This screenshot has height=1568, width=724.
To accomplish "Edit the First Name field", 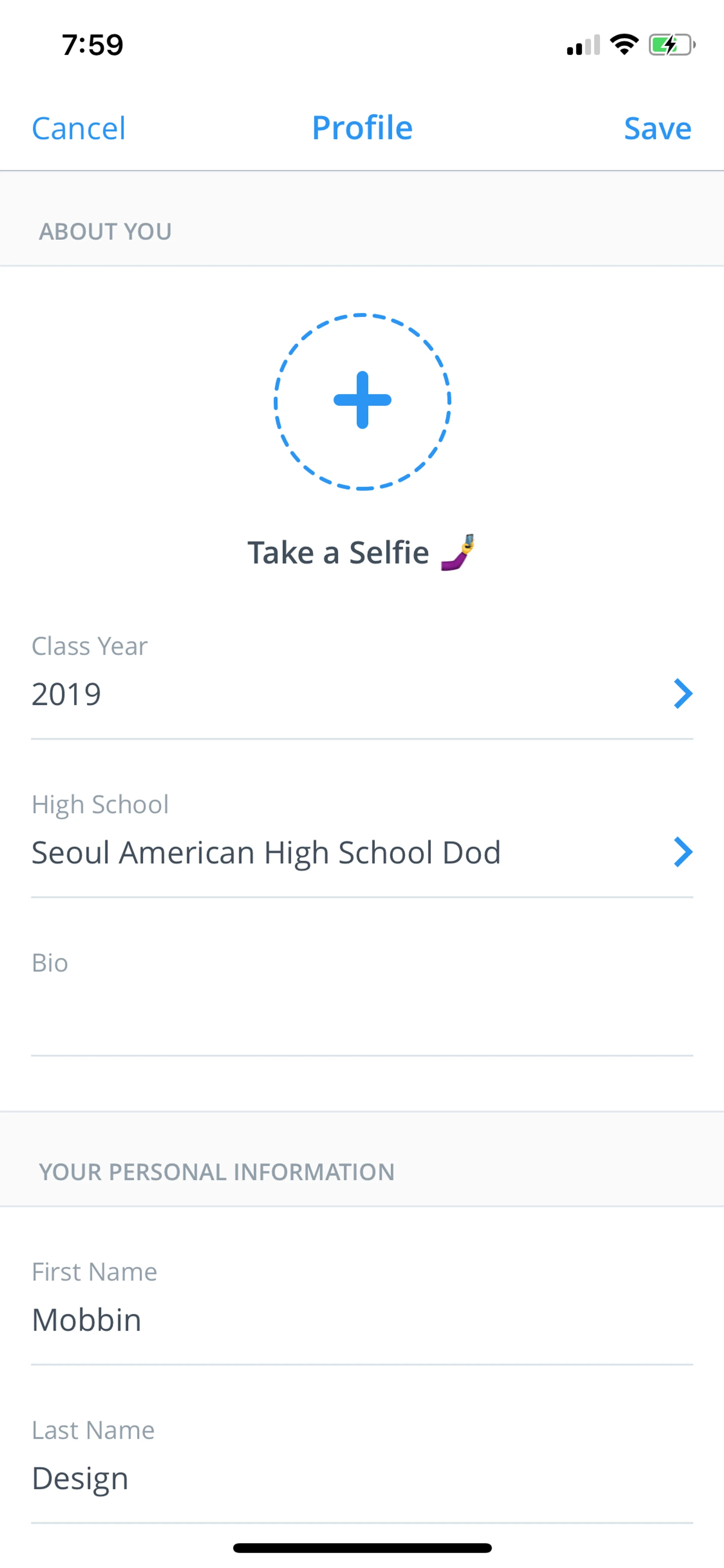I will tap(362, 1320).
